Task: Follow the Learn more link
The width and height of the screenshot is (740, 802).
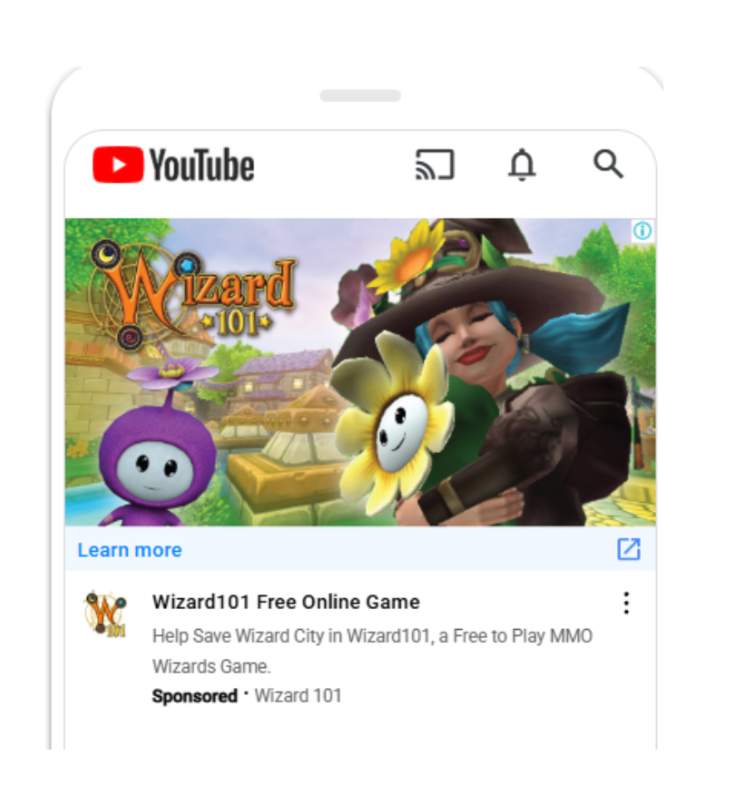Action: pos(130,550)
